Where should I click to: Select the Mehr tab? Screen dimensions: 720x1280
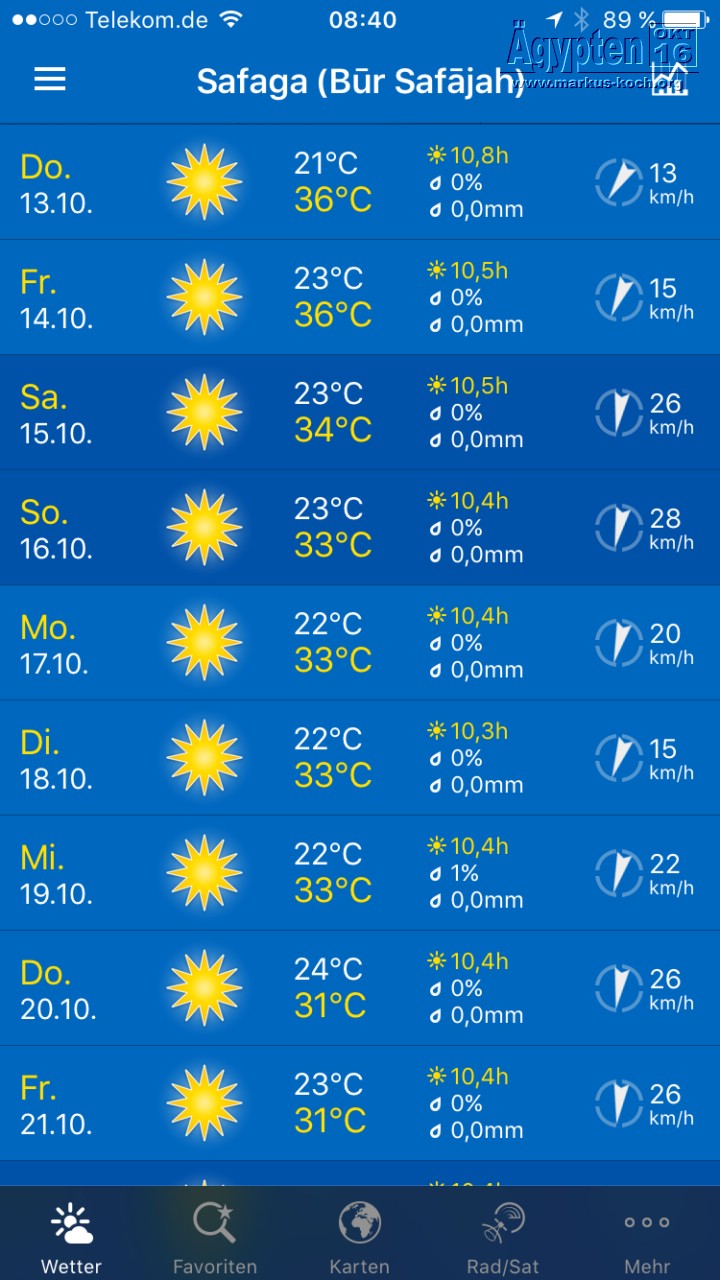647,1236
